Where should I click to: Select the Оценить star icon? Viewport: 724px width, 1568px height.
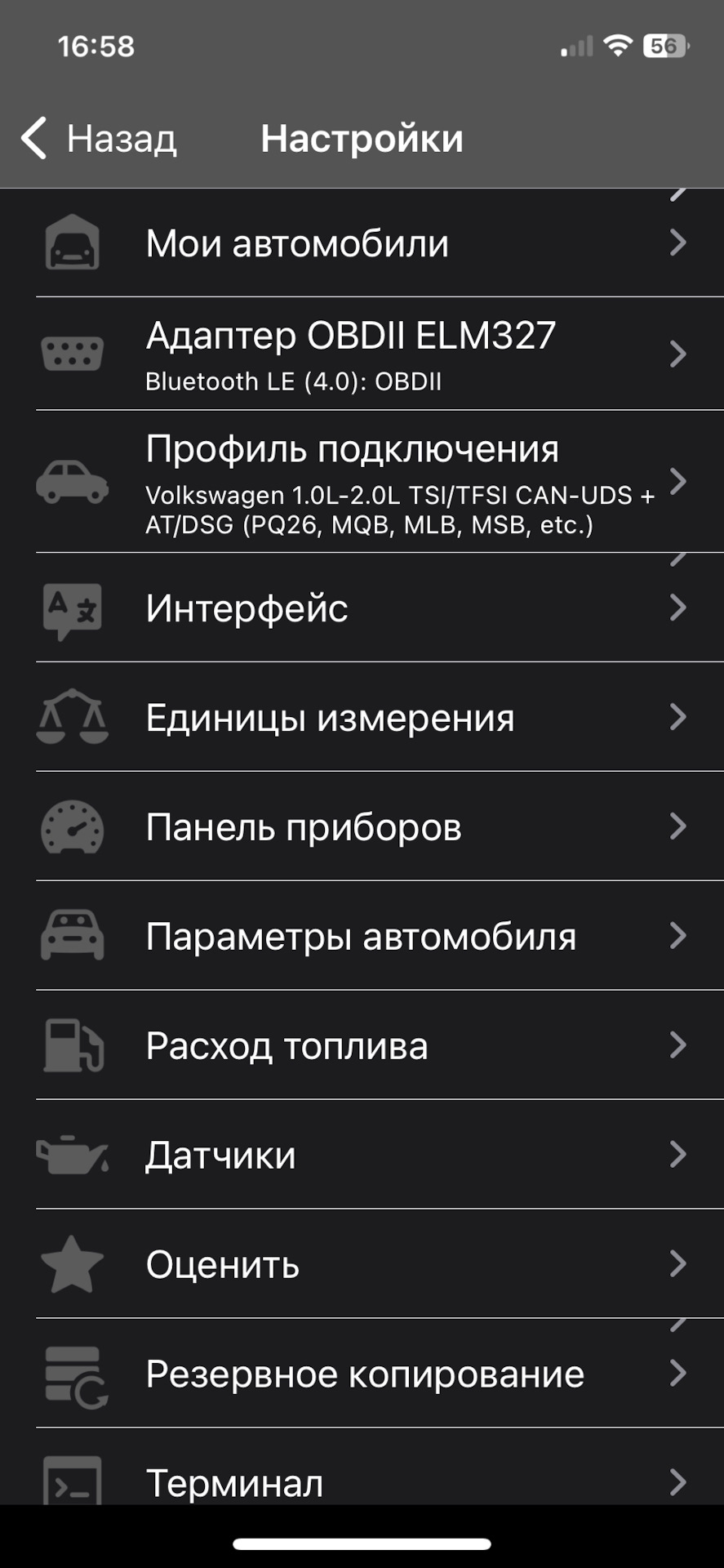coord(72,1263)
